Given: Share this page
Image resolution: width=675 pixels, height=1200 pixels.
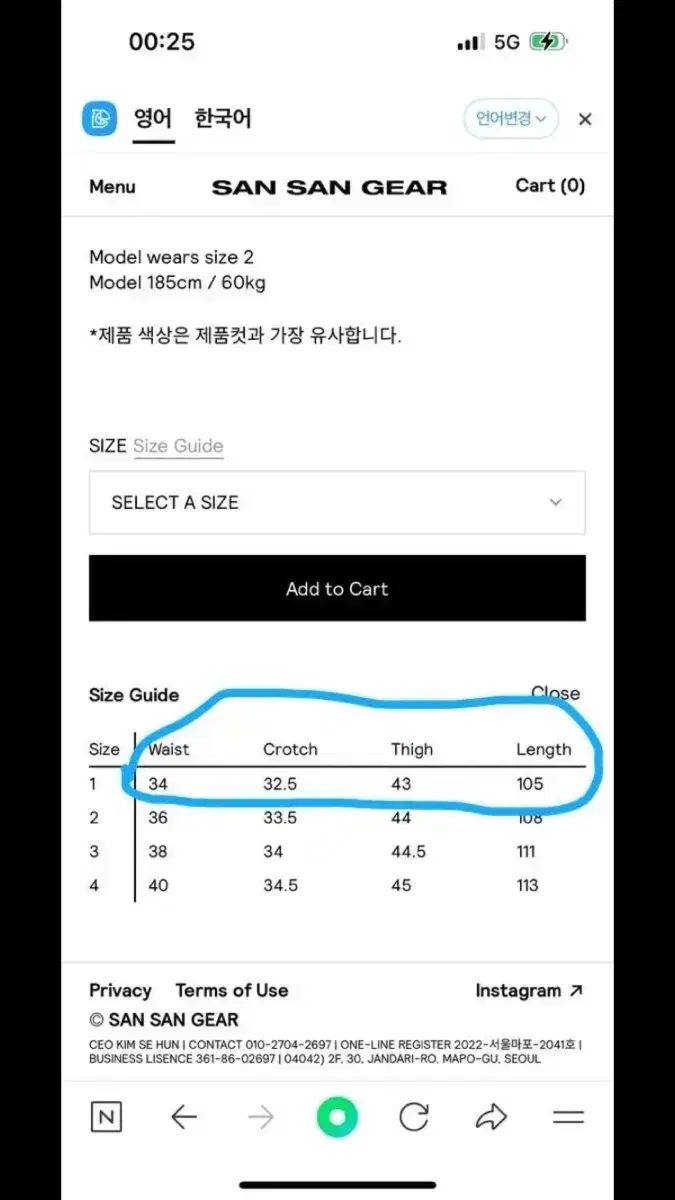Looking at the screenshot, I should point(491,1117).
